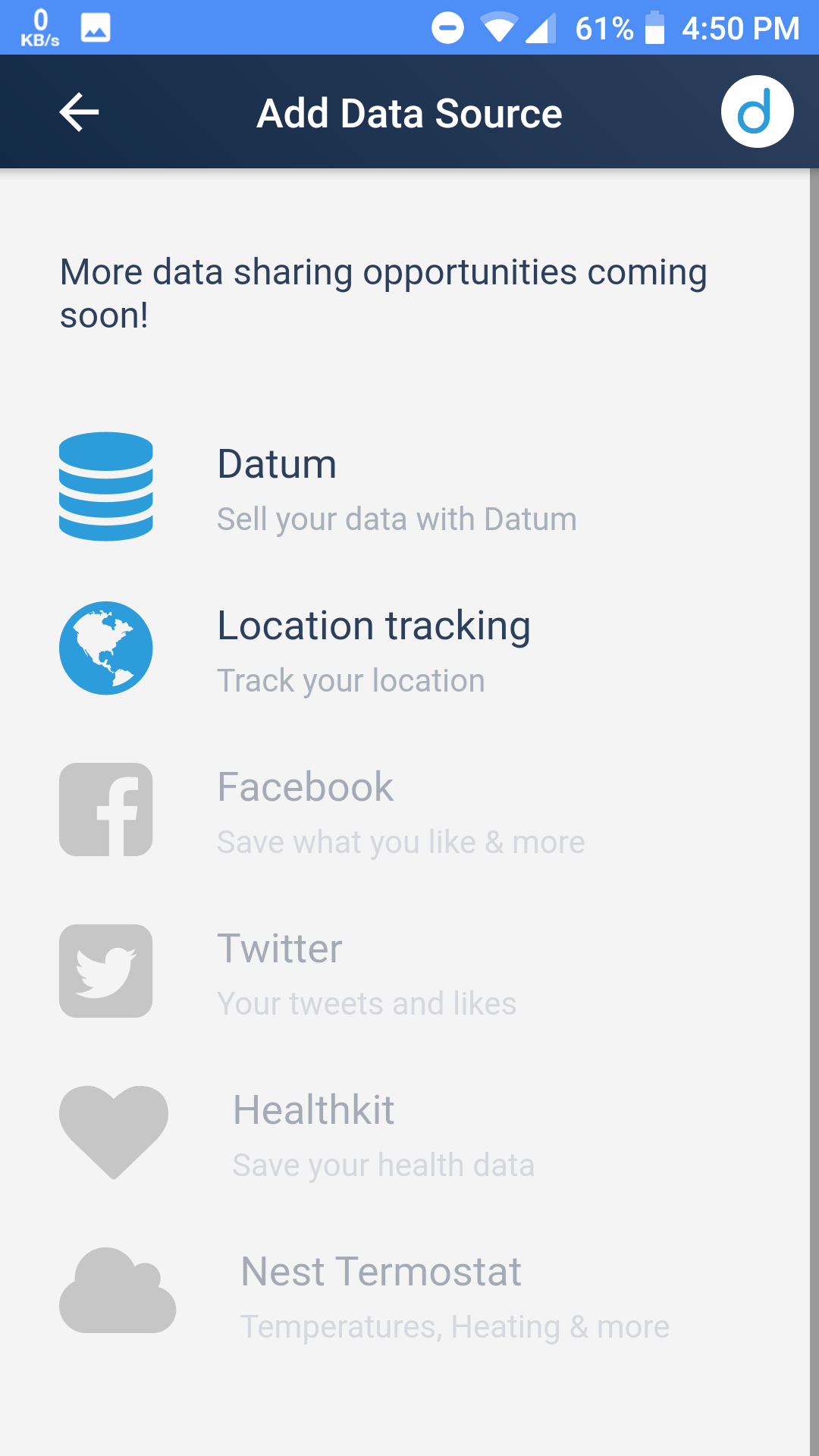Open the Datum logo button

[x=756, y=112]
